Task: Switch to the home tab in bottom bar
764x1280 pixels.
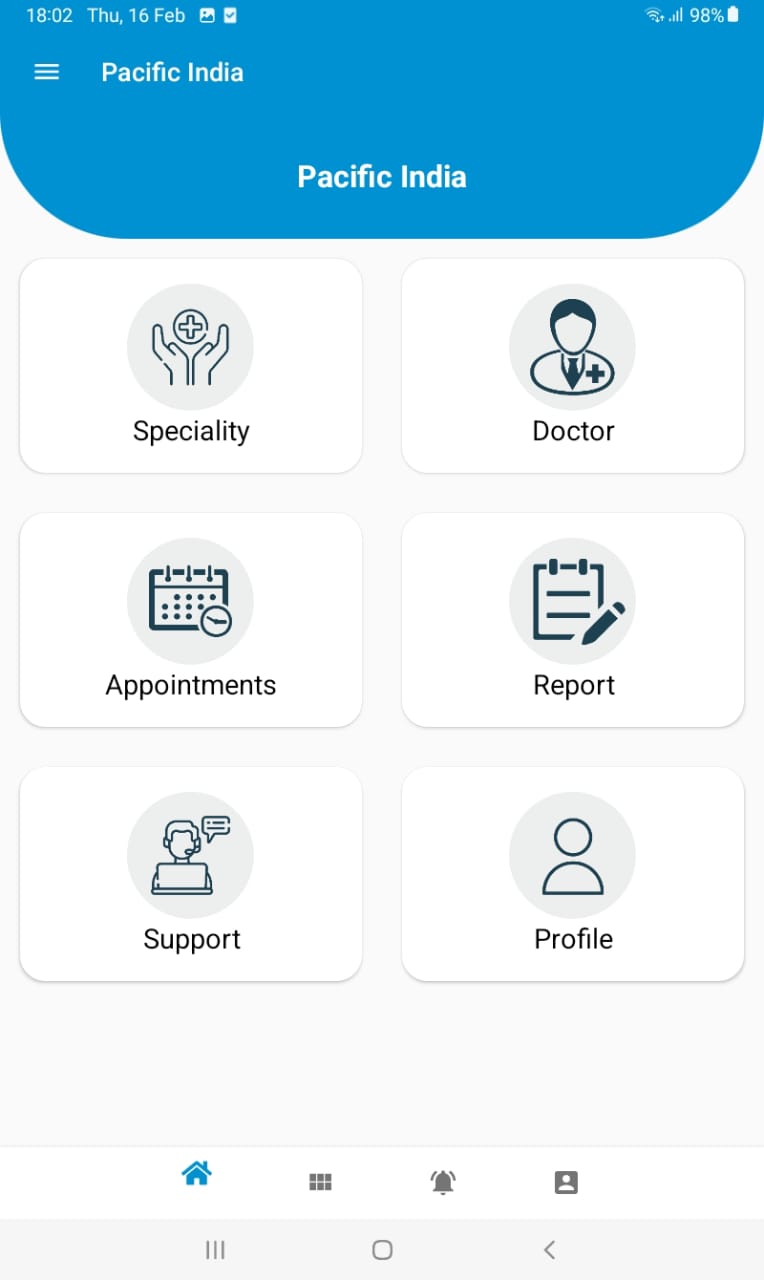Action: (x=197, y=1173)
